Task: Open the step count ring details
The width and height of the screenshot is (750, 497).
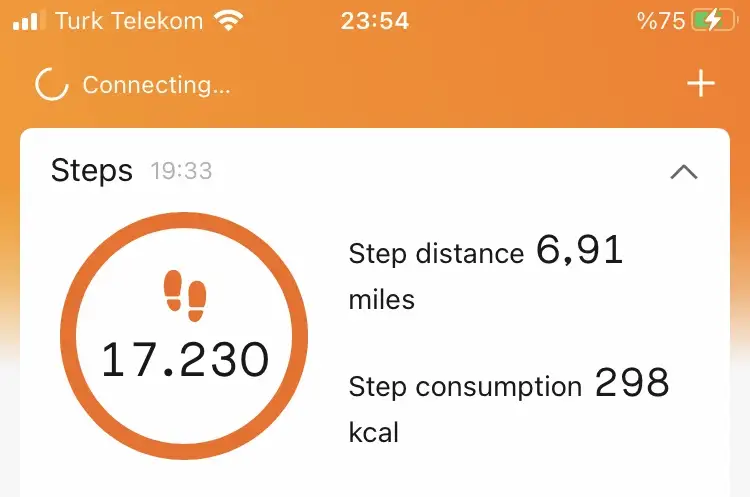Action: click(x=184, y=334)
